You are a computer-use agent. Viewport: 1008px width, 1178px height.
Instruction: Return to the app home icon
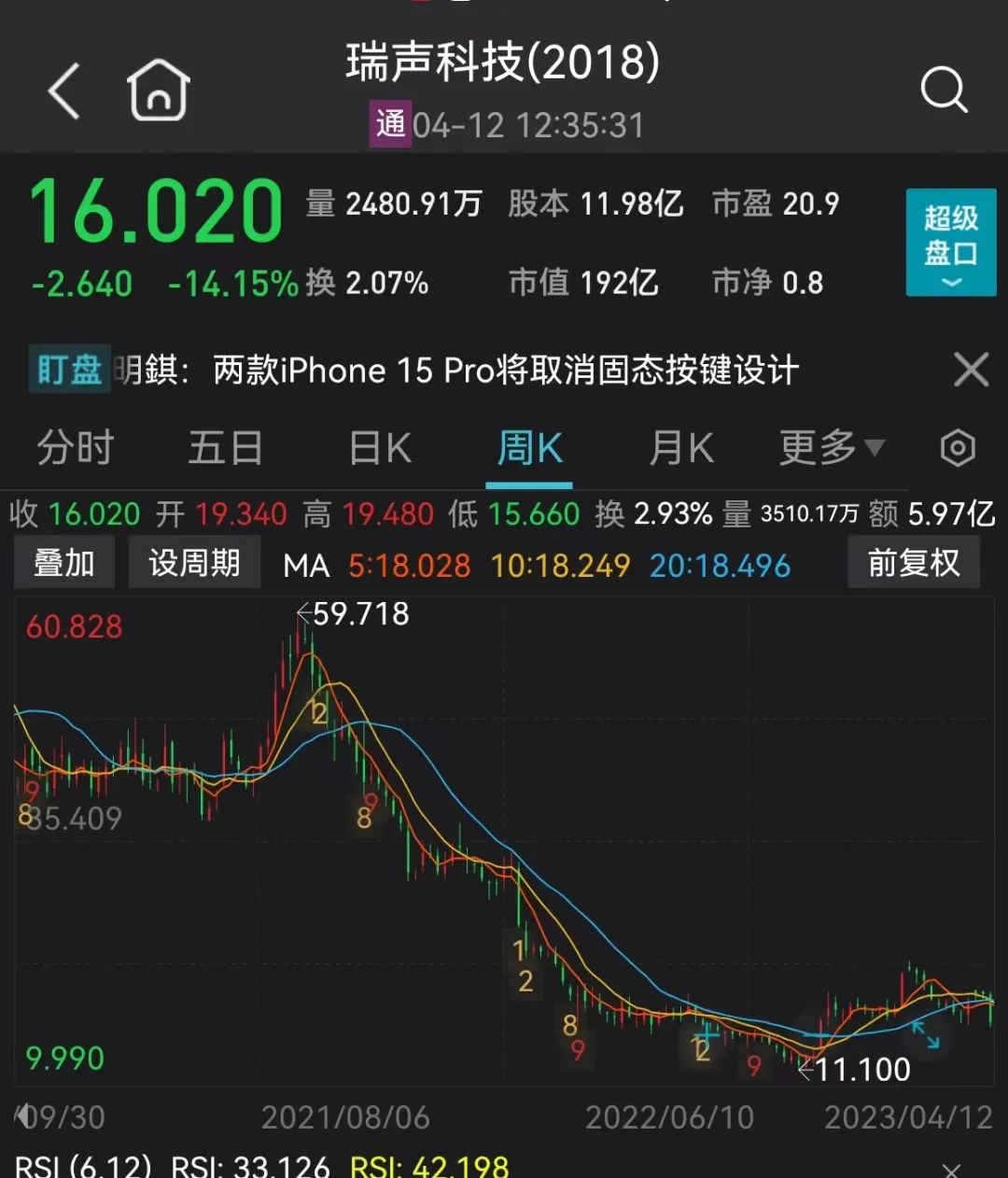pos(159,91)
